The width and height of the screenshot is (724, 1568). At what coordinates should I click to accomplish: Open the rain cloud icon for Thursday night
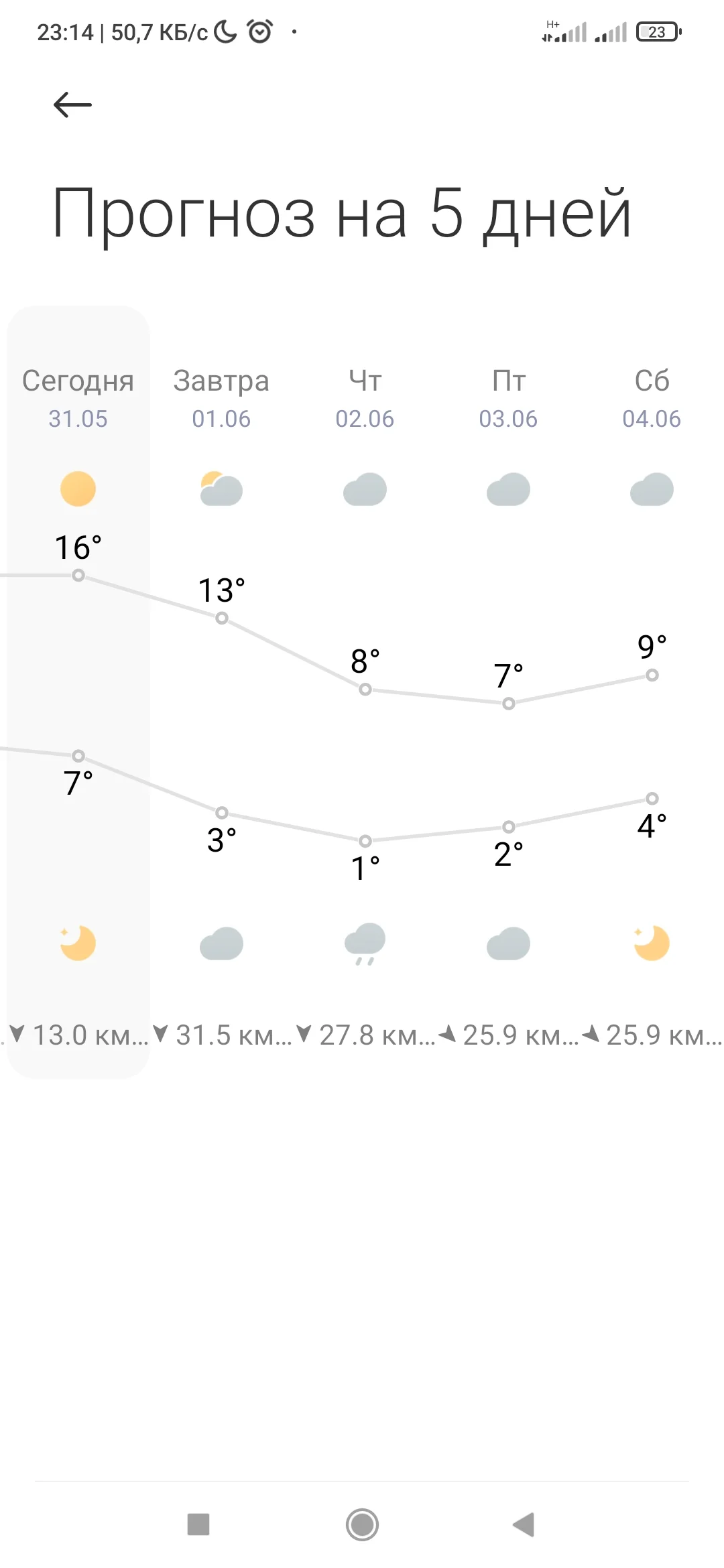(365, 943)
